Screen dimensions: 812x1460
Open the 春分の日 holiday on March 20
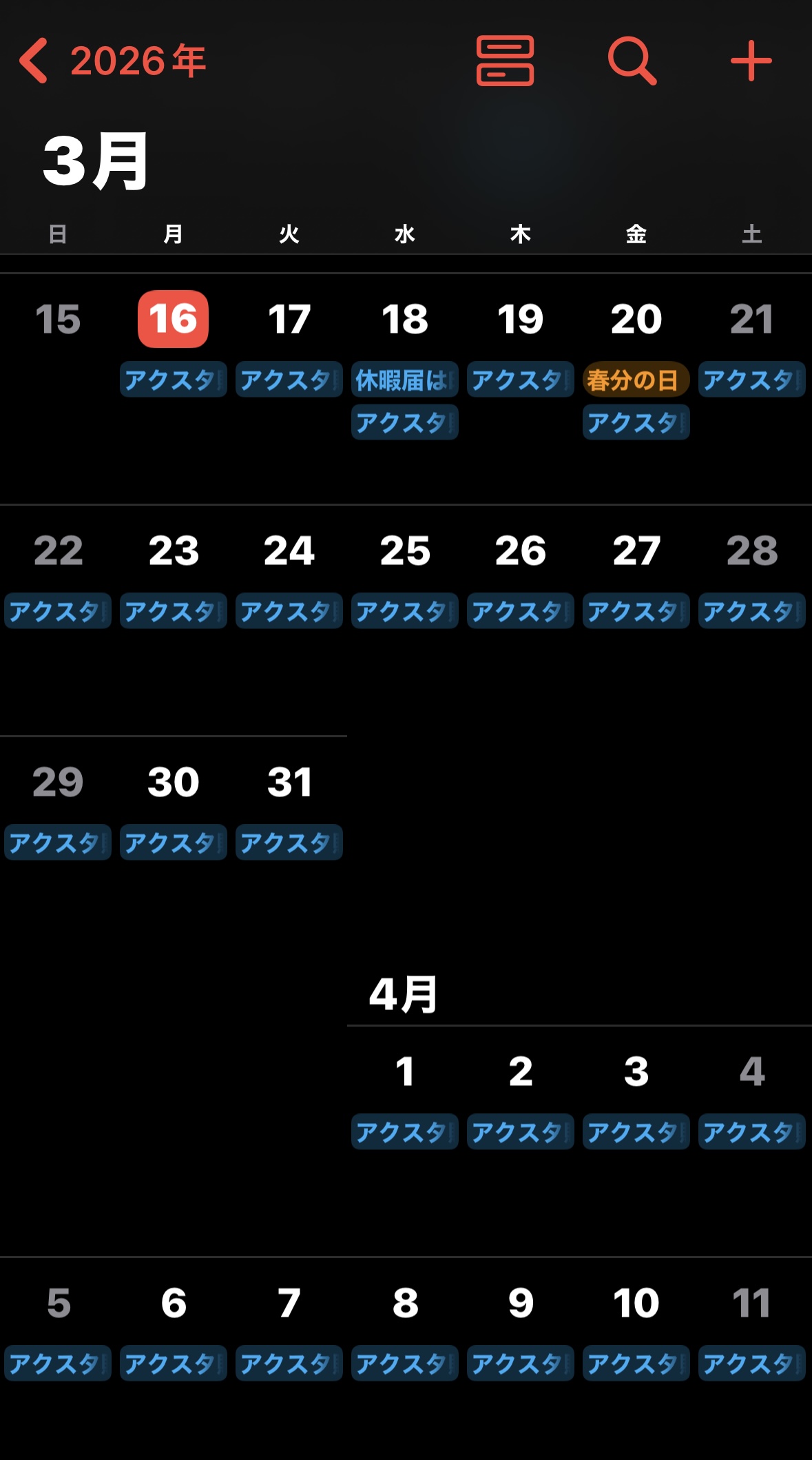(636, 380)
